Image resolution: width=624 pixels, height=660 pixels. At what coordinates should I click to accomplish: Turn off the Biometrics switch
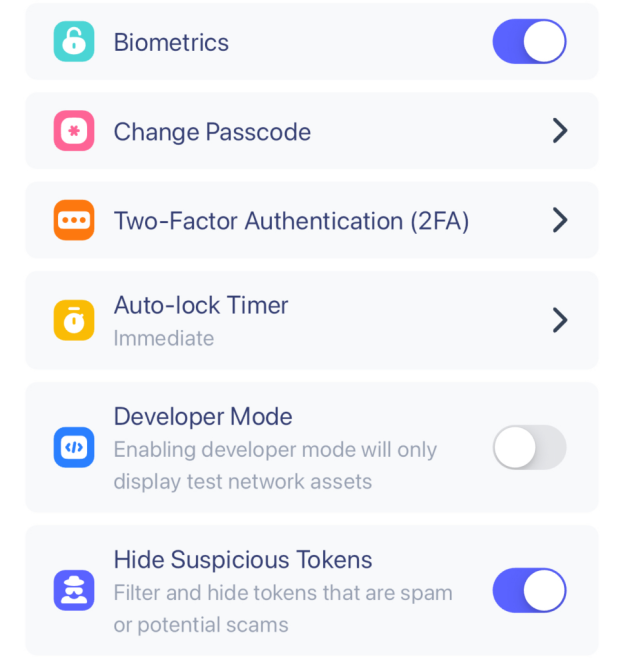pyautogui.click(x=529, y=42)
